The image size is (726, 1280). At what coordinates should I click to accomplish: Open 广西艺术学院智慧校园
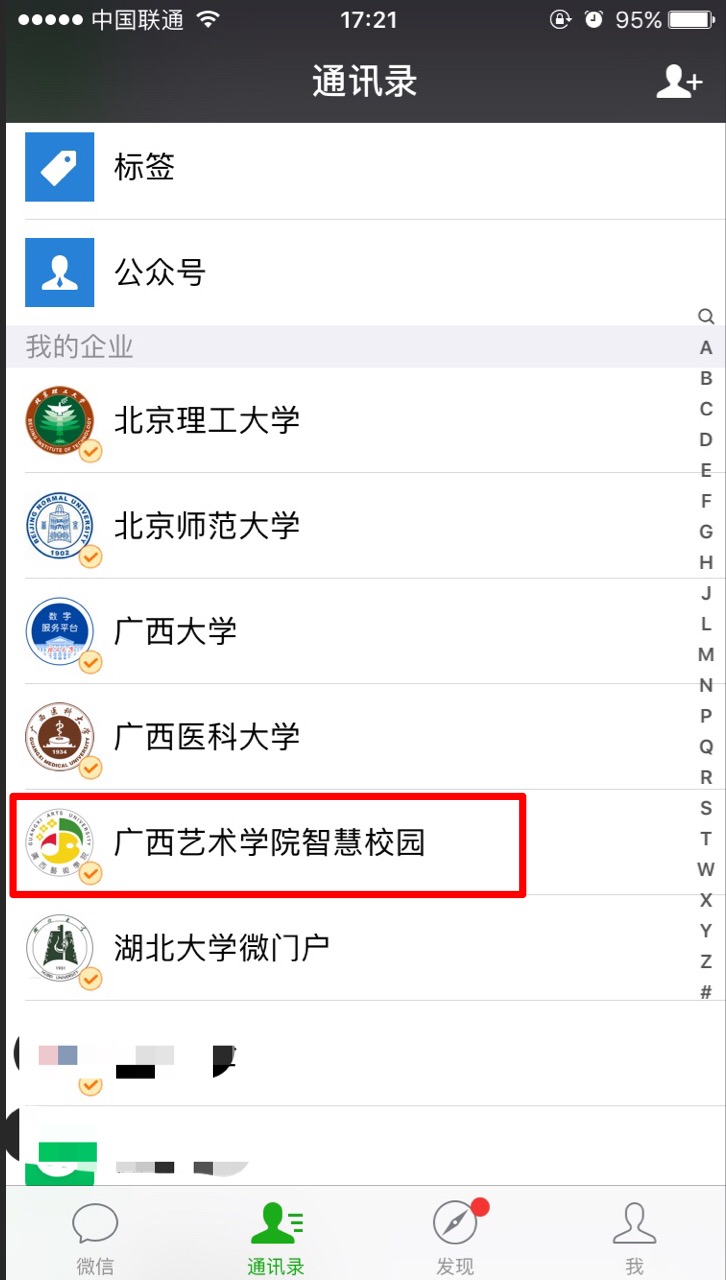click(365, 842)
